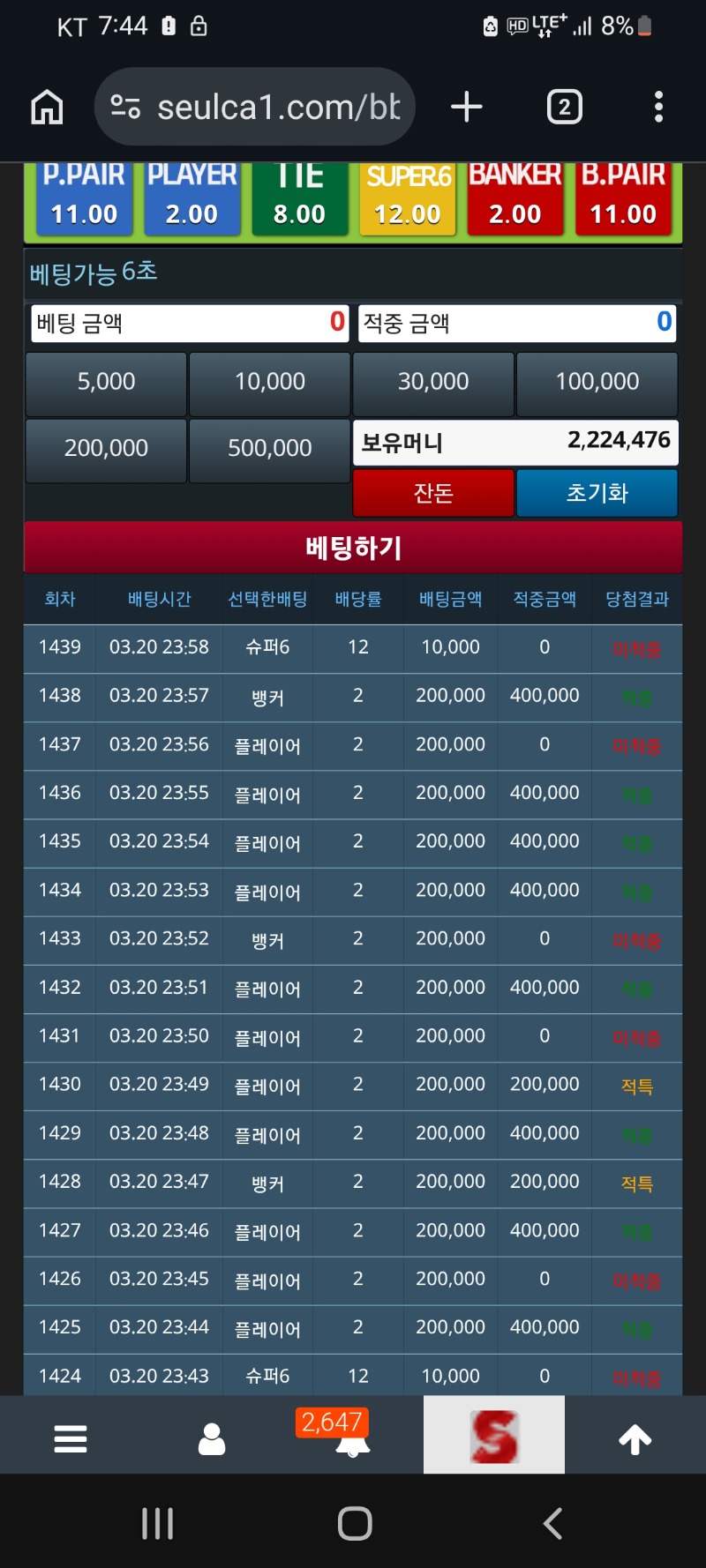Viewport: 706px width, 1568px height.
Task: Tap the browser home icon
Action: 48,108
